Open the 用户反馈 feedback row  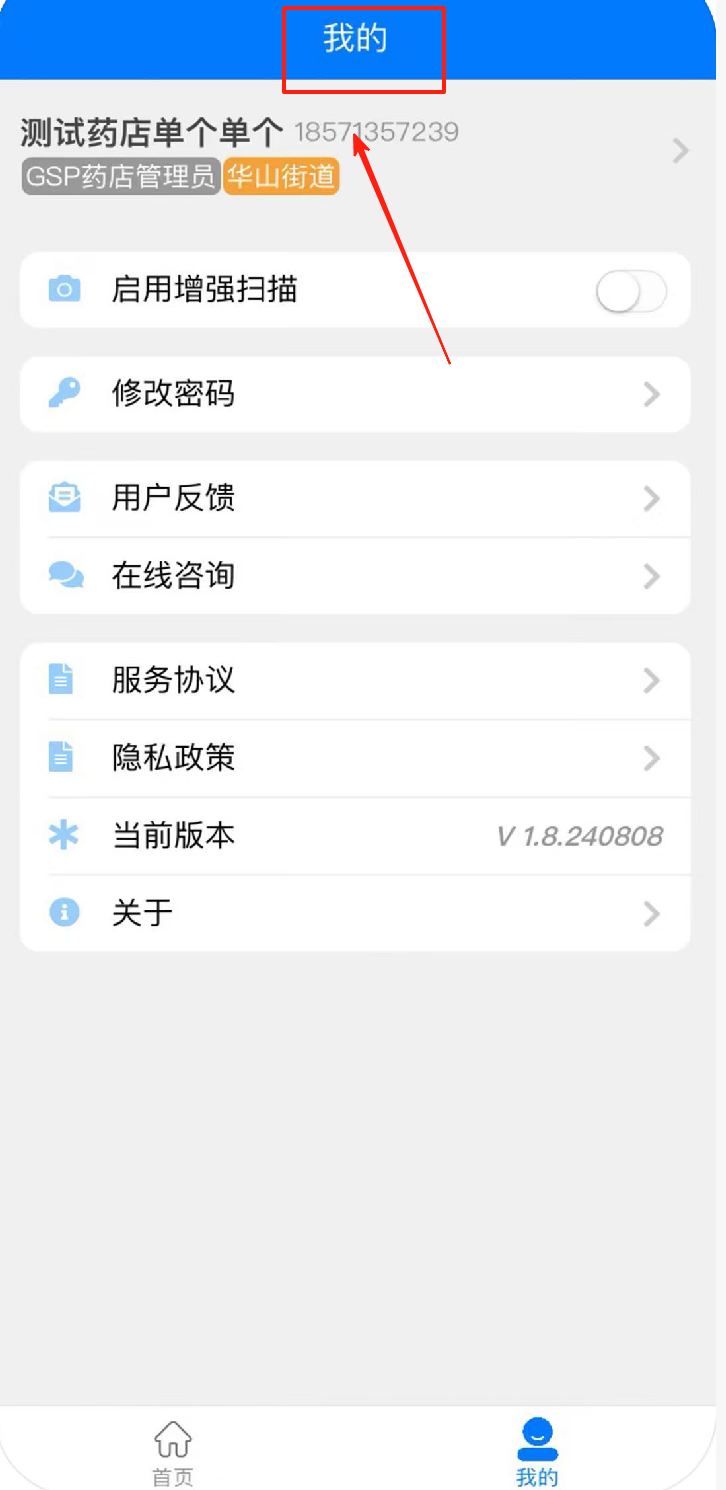(355, 498)
